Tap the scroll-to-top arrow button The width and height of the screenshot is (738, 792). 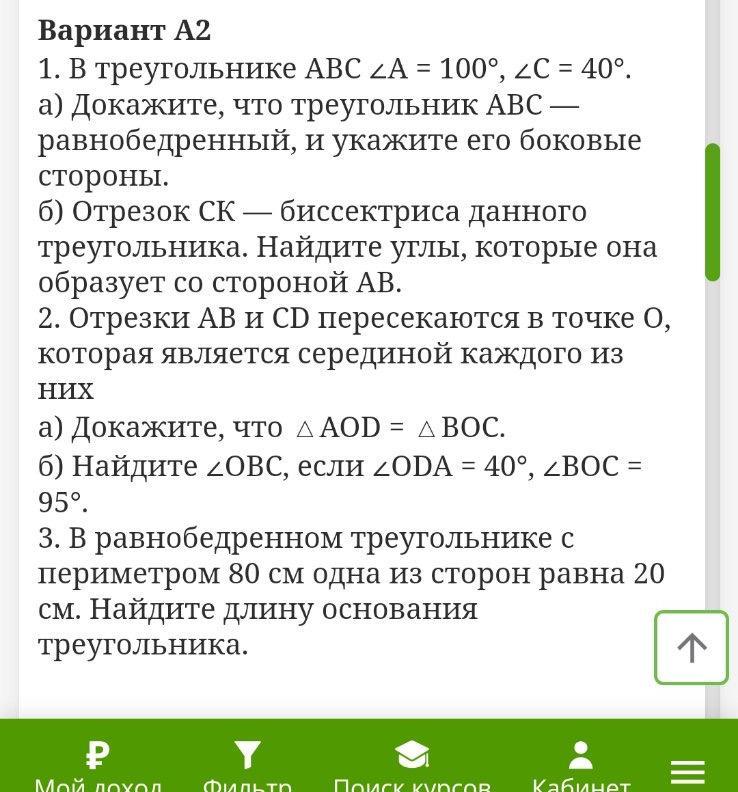pos(691,647)
